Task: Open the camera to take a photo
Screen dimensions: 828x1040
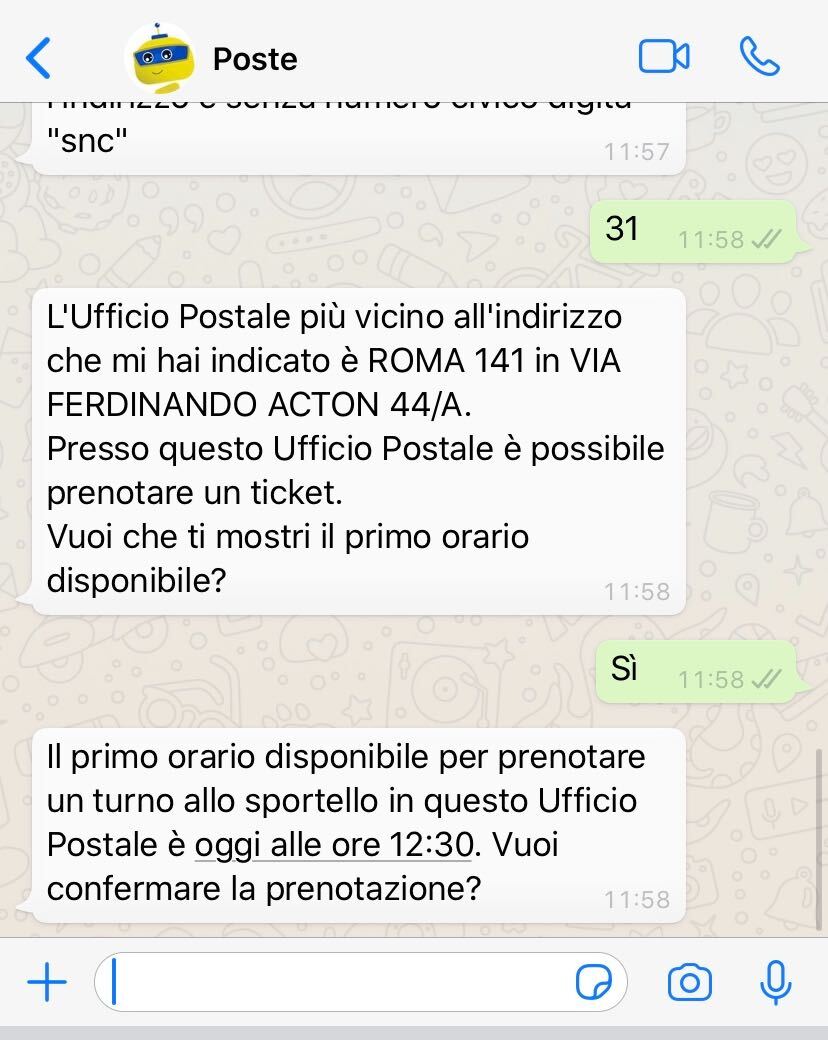Action: tap(689, 983)
